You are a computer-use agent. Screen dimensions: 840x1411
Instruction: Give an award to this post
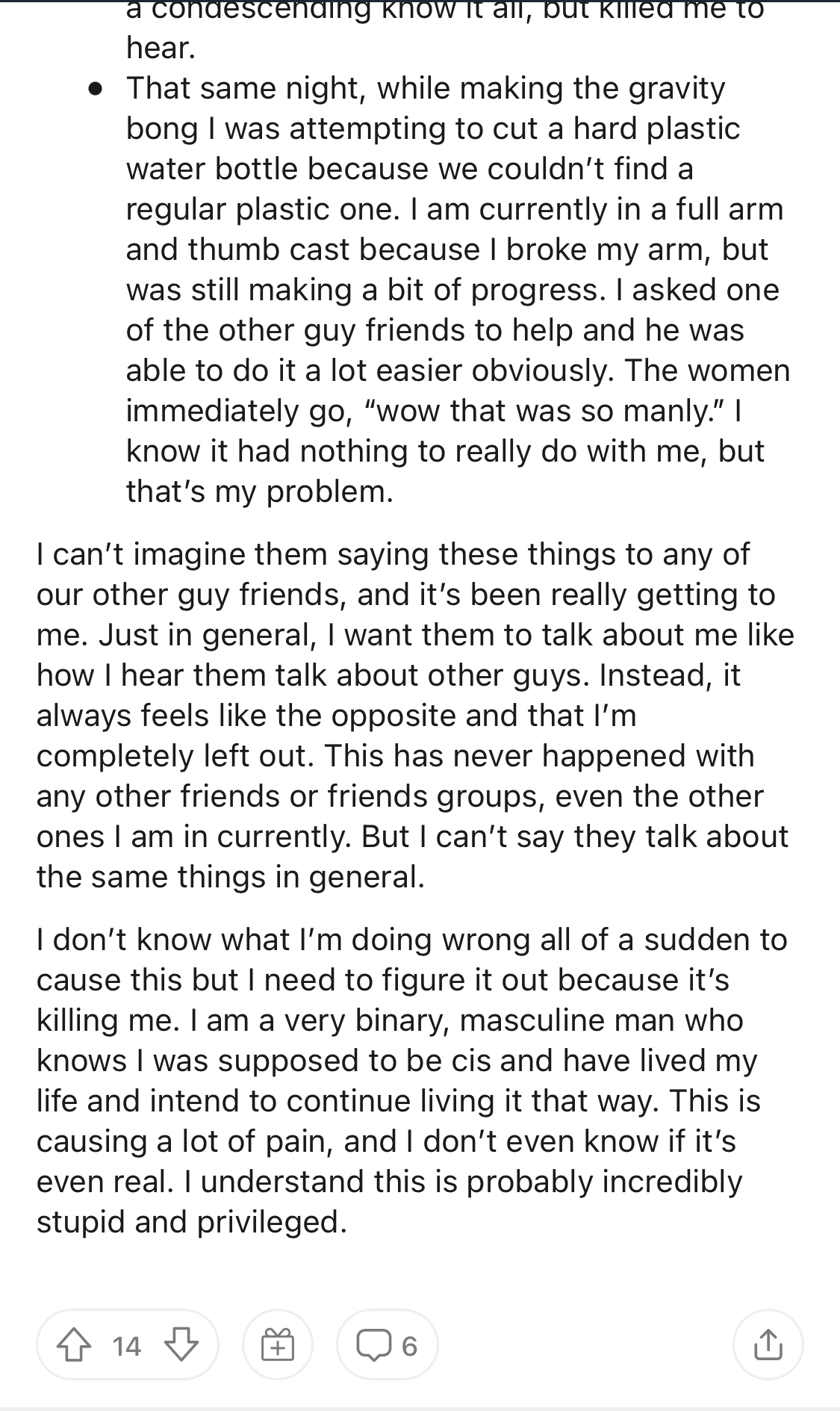point(277,1345)
